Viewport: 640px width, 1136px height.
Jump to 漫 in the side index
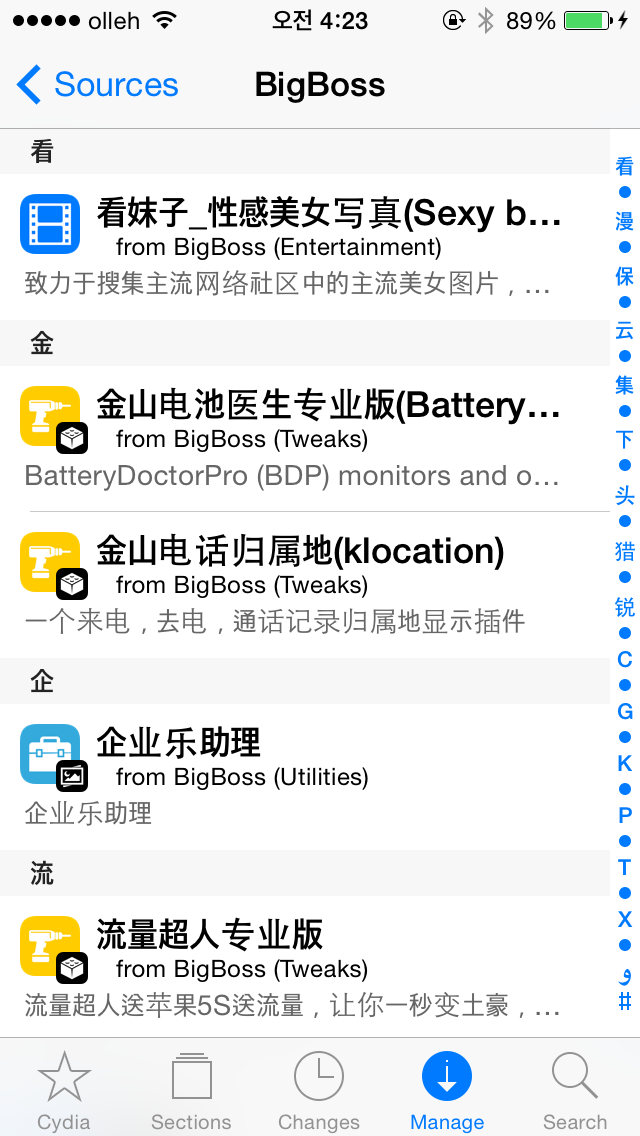click(x=625, y=220)
